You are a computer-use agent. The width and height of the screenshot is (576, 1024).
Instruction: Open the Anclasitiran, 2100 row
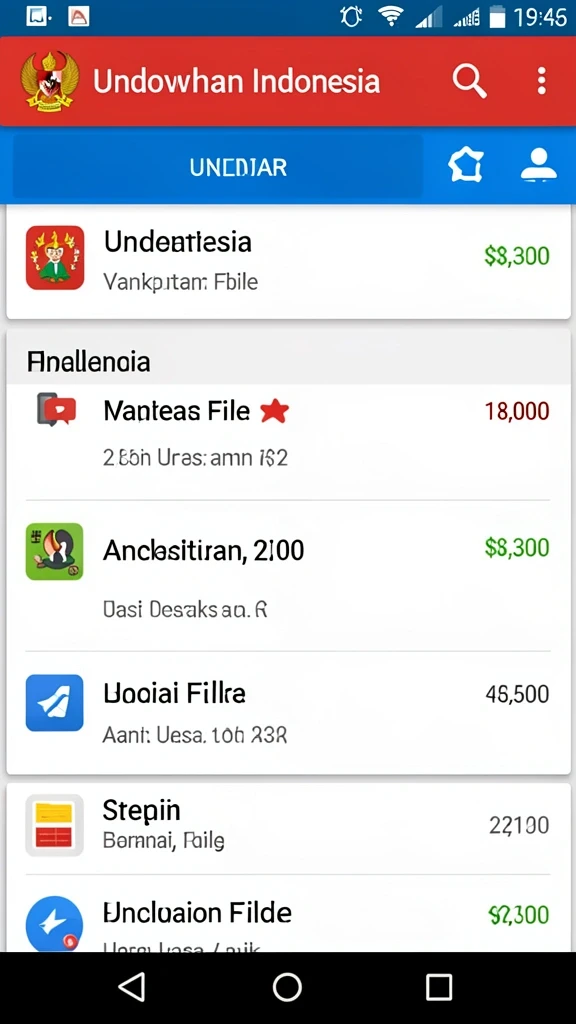pyautogui.click(x=288, y=576)
